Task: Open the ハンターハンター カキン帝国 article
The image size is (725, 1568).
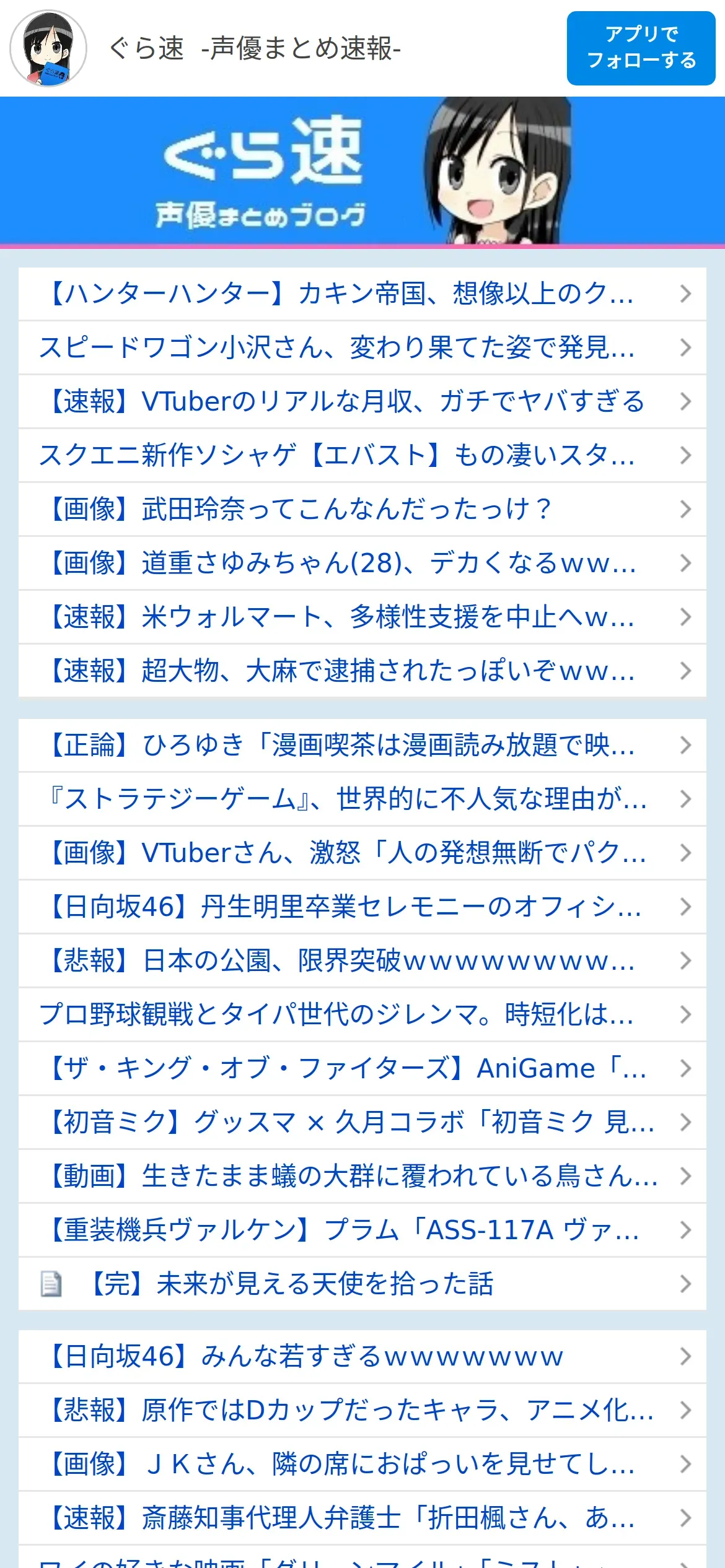Action: (362, 294)
